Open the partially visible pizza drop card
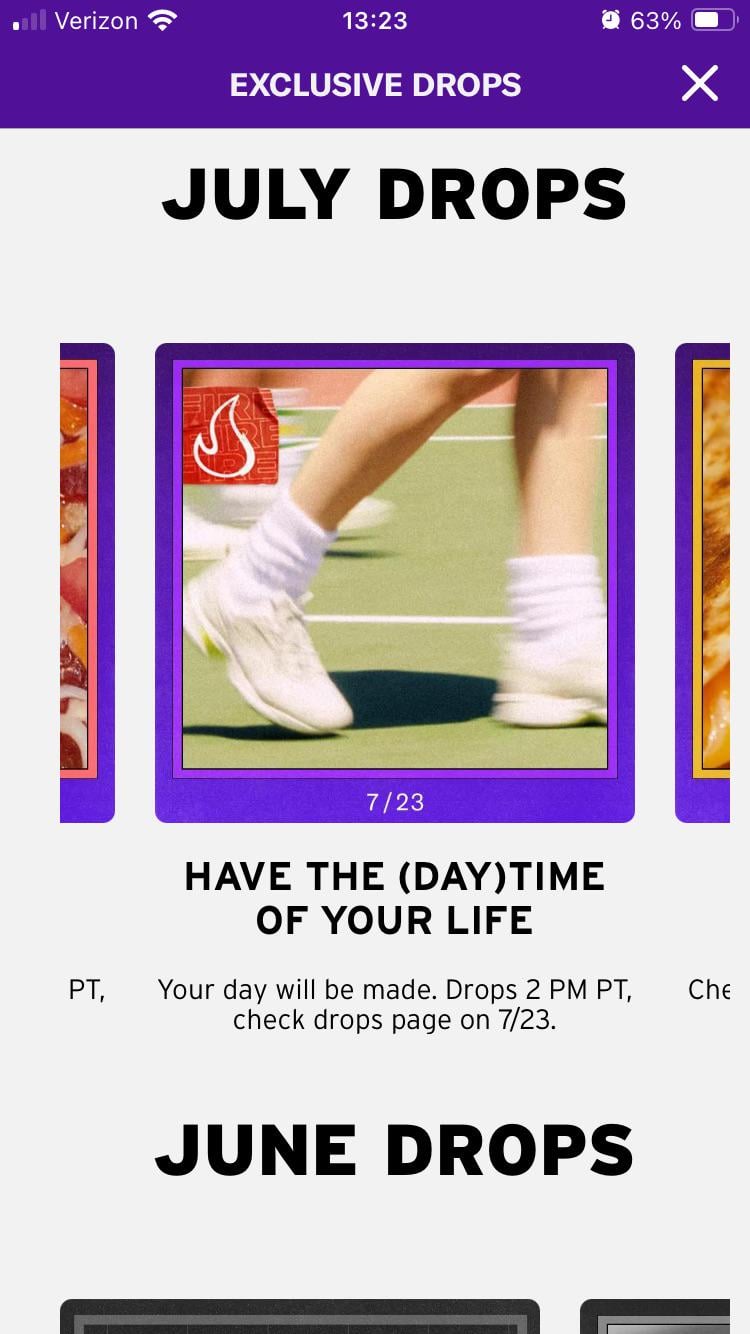 86,582
